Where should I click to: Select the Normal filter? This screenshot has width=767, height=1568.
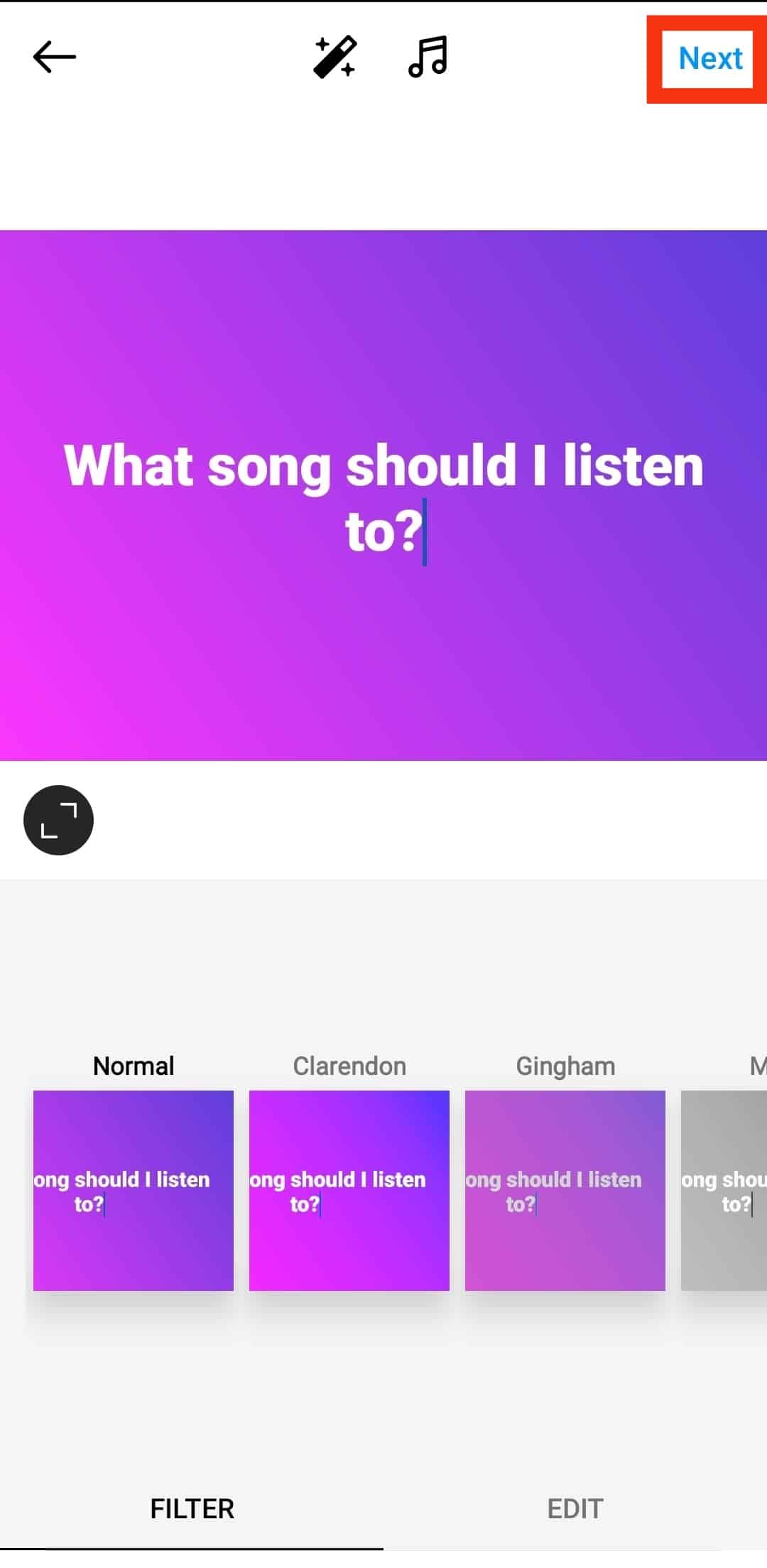coord(134,1190)
